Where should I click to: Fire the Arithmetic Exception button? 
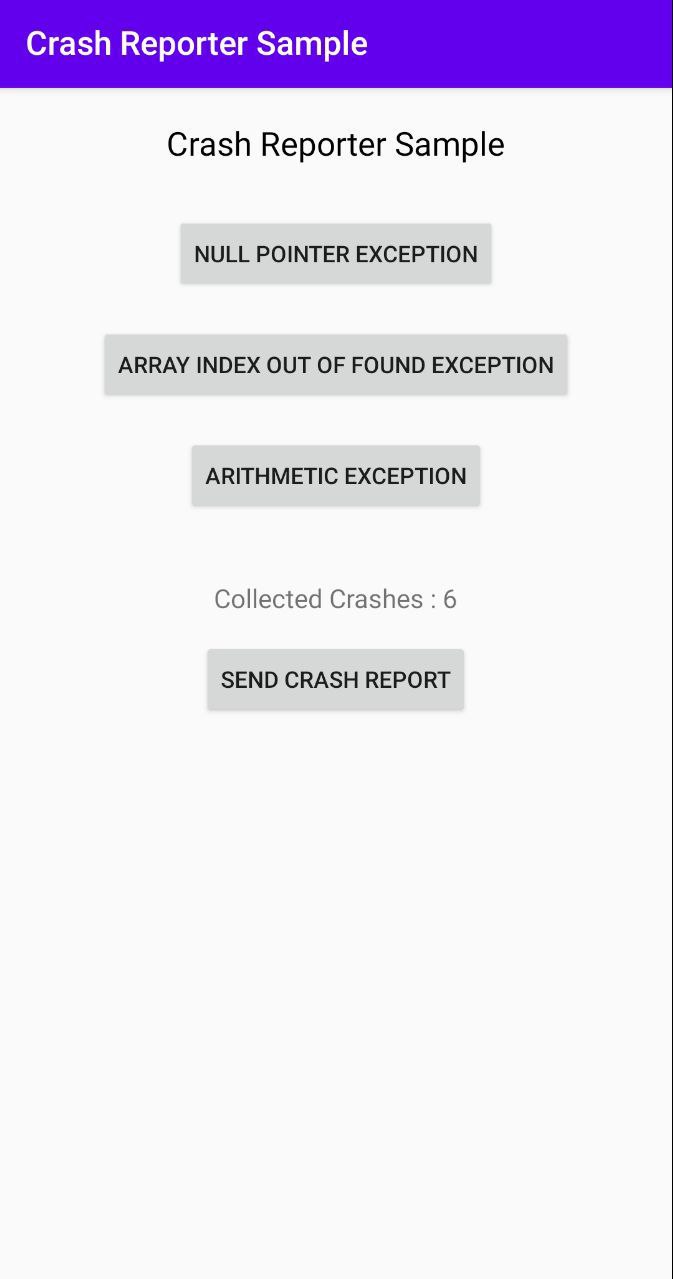click(336, 476)
